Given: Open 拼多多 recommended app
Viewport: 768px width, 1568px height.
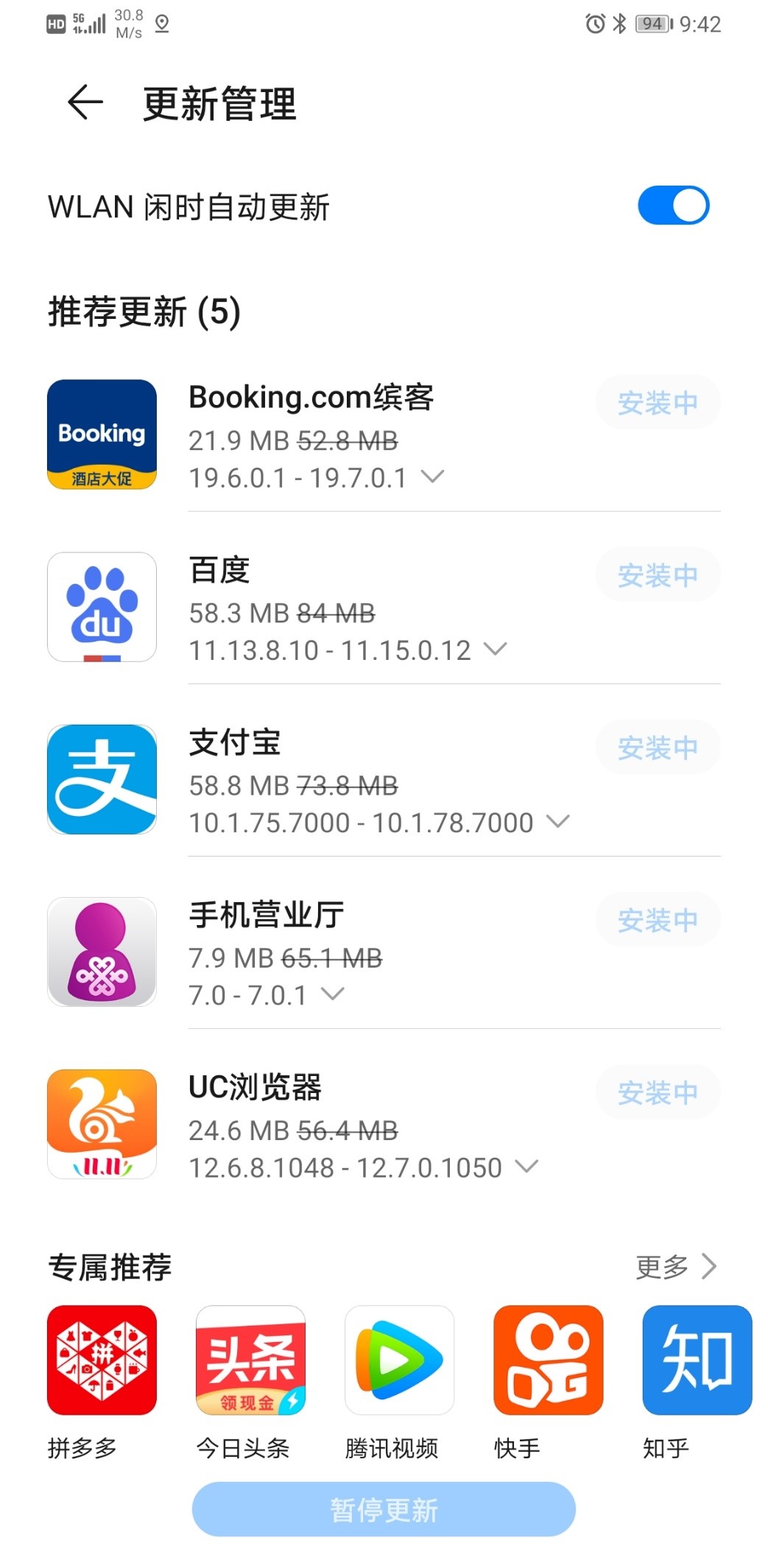Looking at the screenshot, I should tap(102, 1360).
